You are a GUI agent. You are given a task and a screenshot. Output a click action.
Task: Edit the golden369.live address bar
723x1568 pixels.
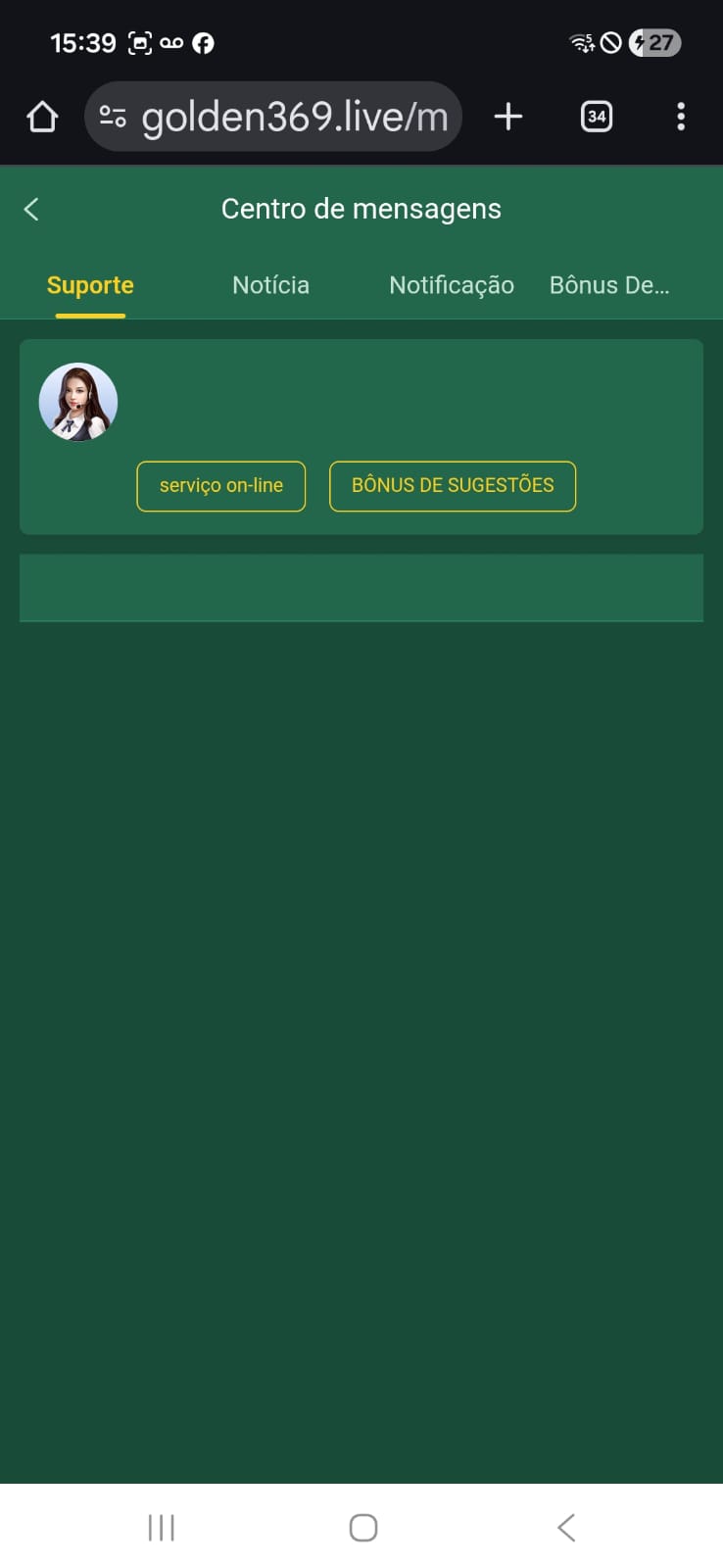pos(294,117)
